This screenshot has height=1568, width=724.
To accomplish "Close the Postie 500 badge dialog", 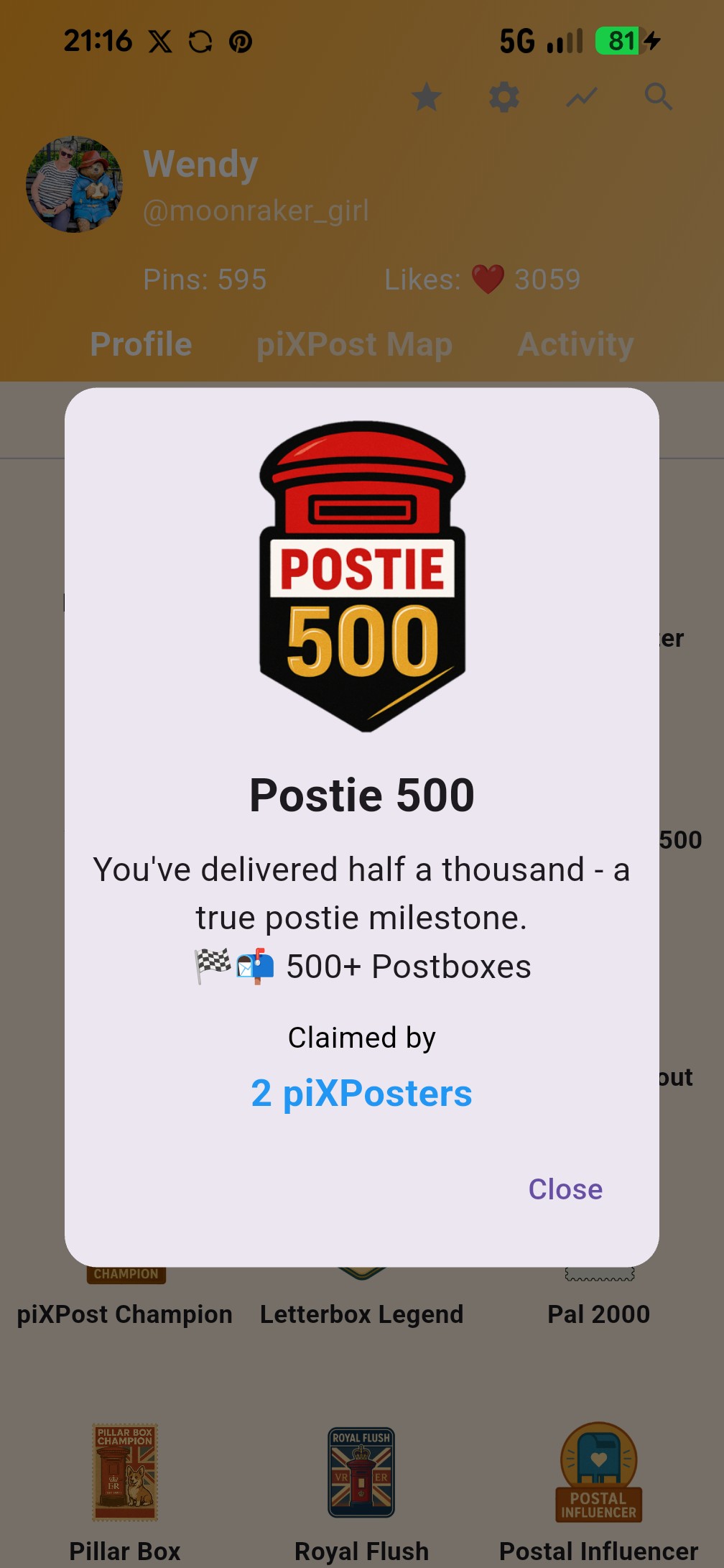I will [x=565, y=1189].
